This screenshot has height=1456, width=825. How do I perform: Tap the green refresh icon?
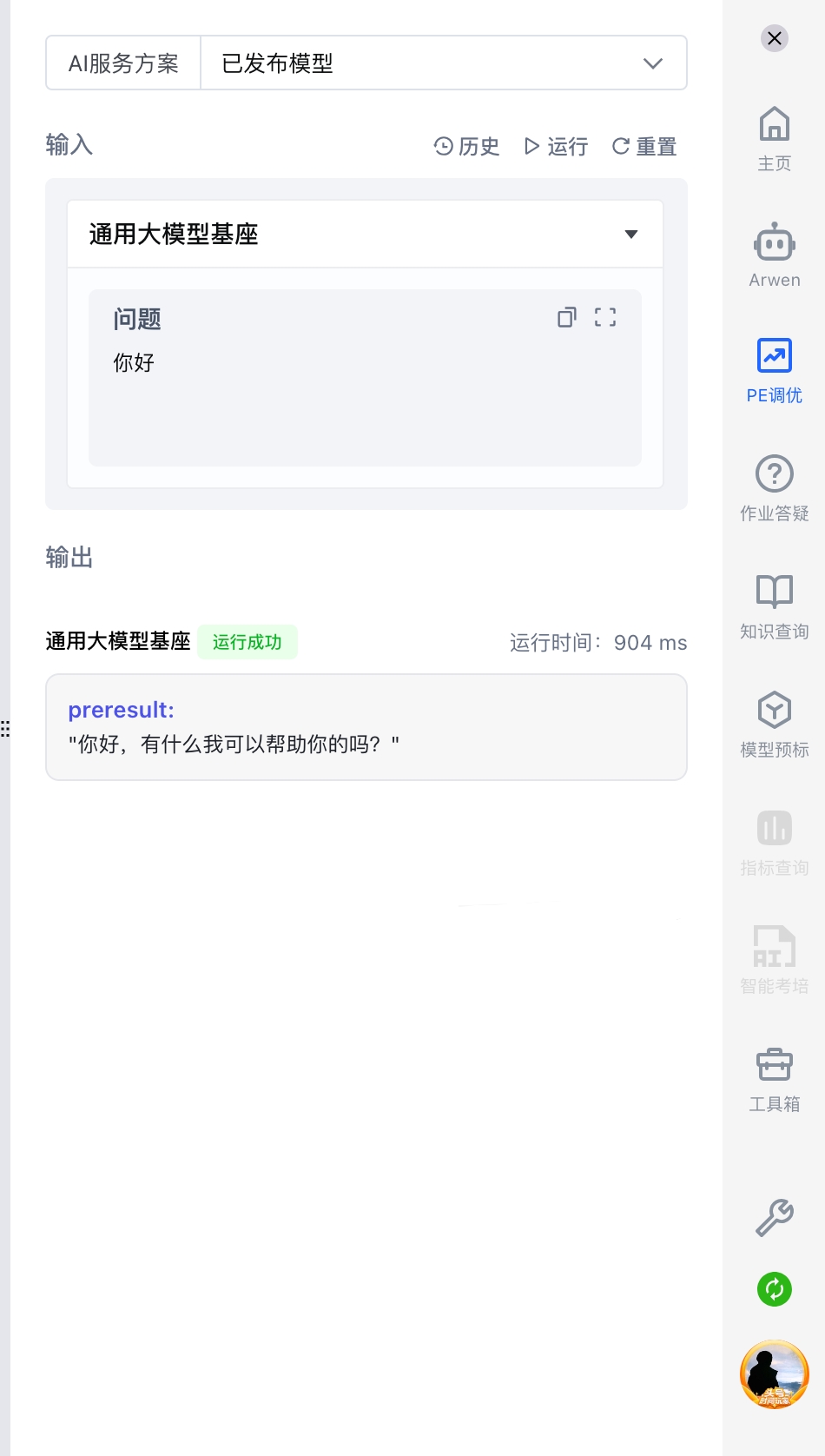point(775,1289)
